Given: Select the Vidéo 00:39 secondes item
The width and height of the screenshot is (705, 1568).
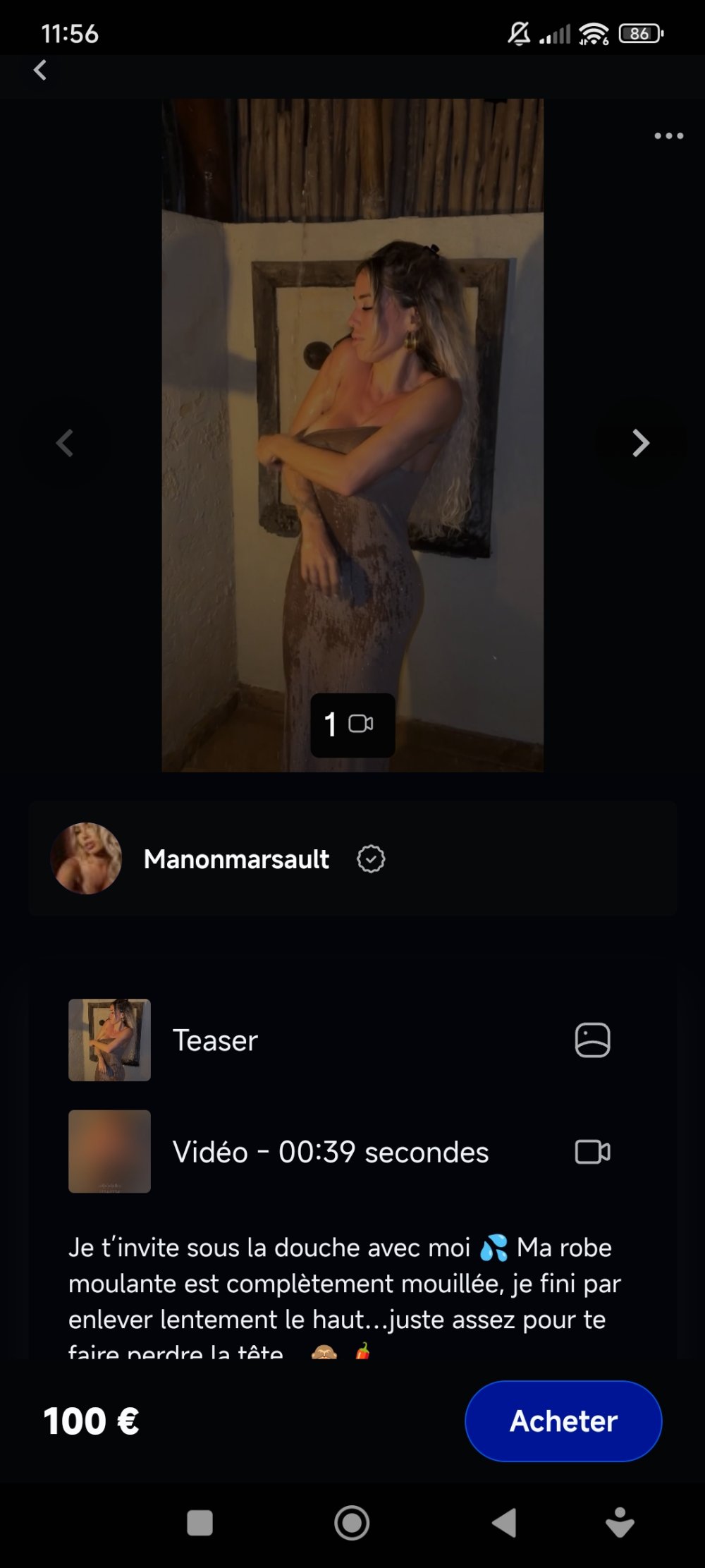Looking at the screenshot, I should [330, 1152].
